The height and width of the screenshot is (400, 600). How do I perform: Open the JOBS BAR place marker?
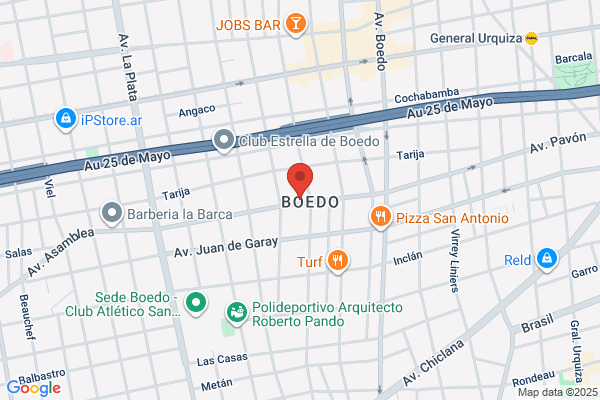coord(296,24)
